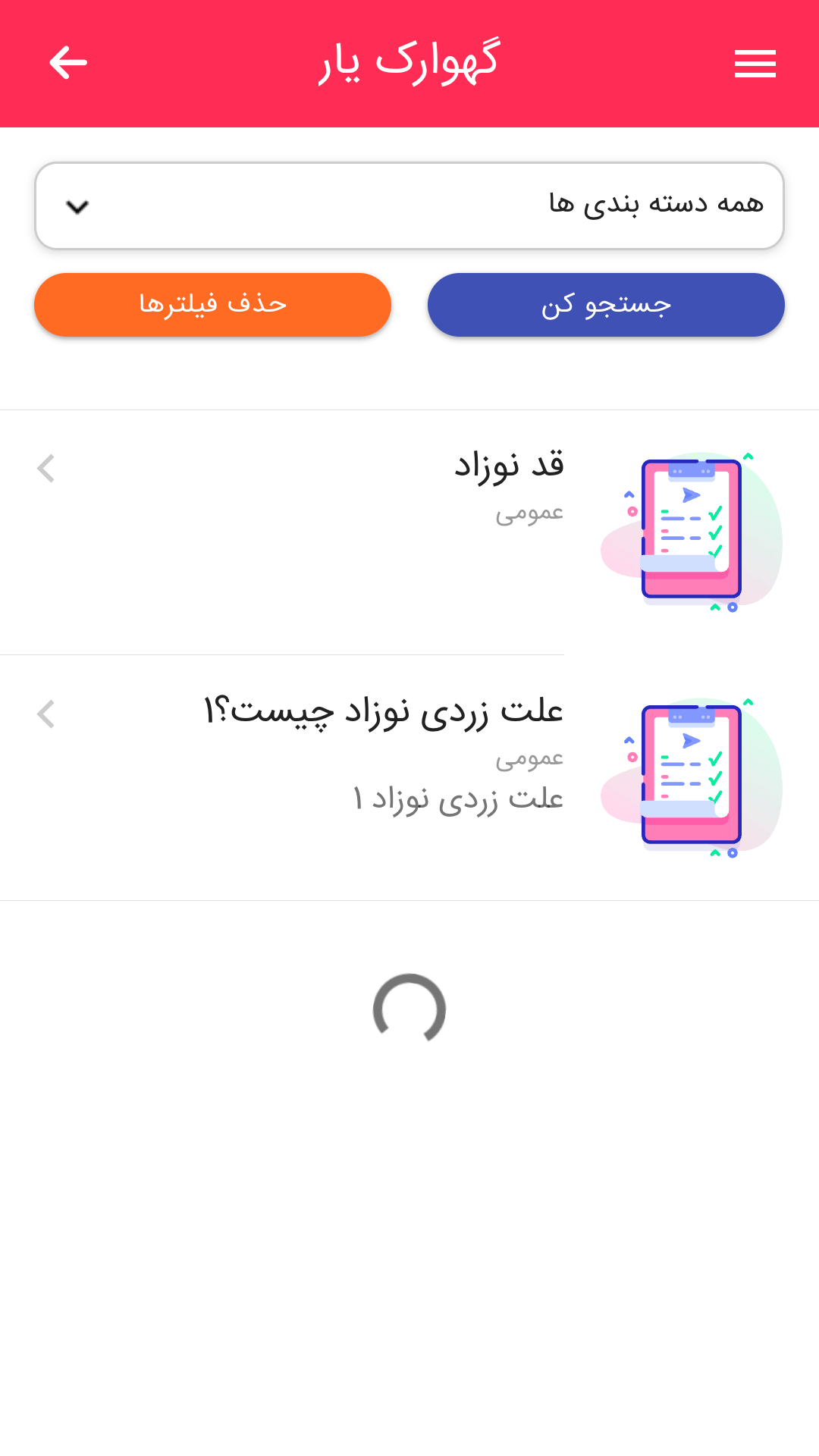Expand the همه دسته بندی ها dropdown
The height and width of the screenshot is (1456, 819).
pos(409,206)
